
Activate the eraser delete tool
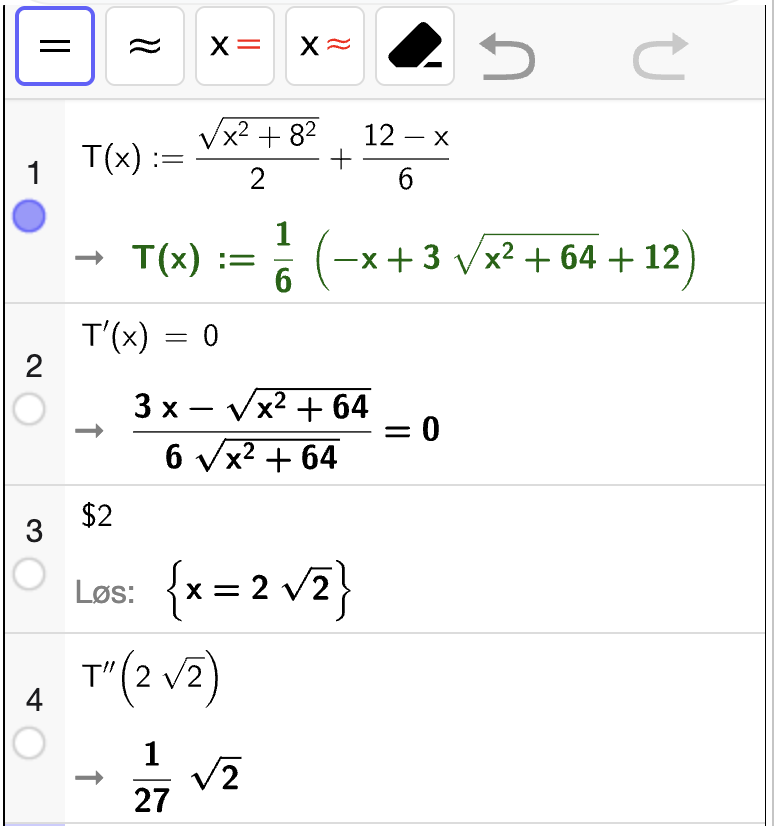click(x=414, y=46)
